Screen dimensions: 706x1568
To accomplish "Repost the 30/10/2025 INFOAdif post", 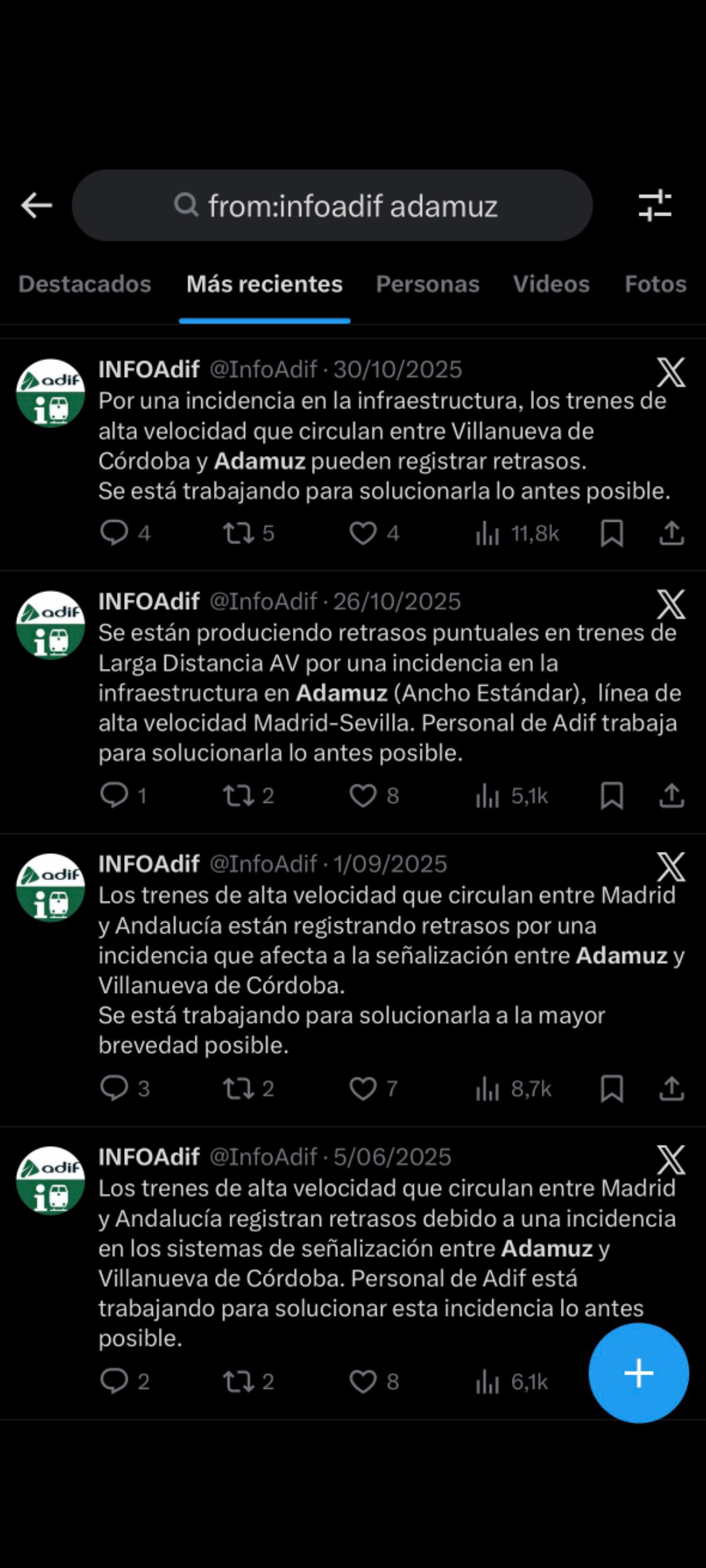I will coord(239,533).
